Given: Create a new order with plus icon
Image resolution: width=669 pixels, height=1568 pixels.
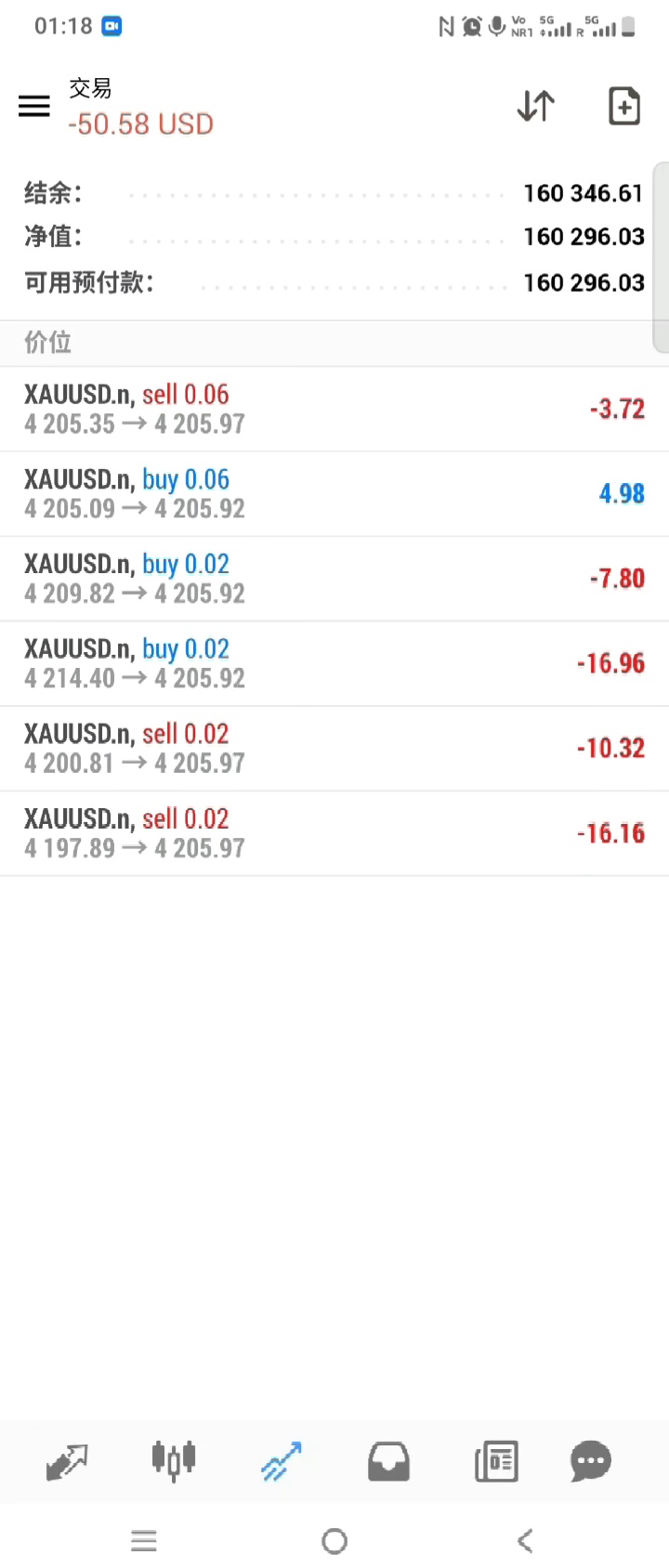Looking at the screenshot, I should [x=623, y=107].
